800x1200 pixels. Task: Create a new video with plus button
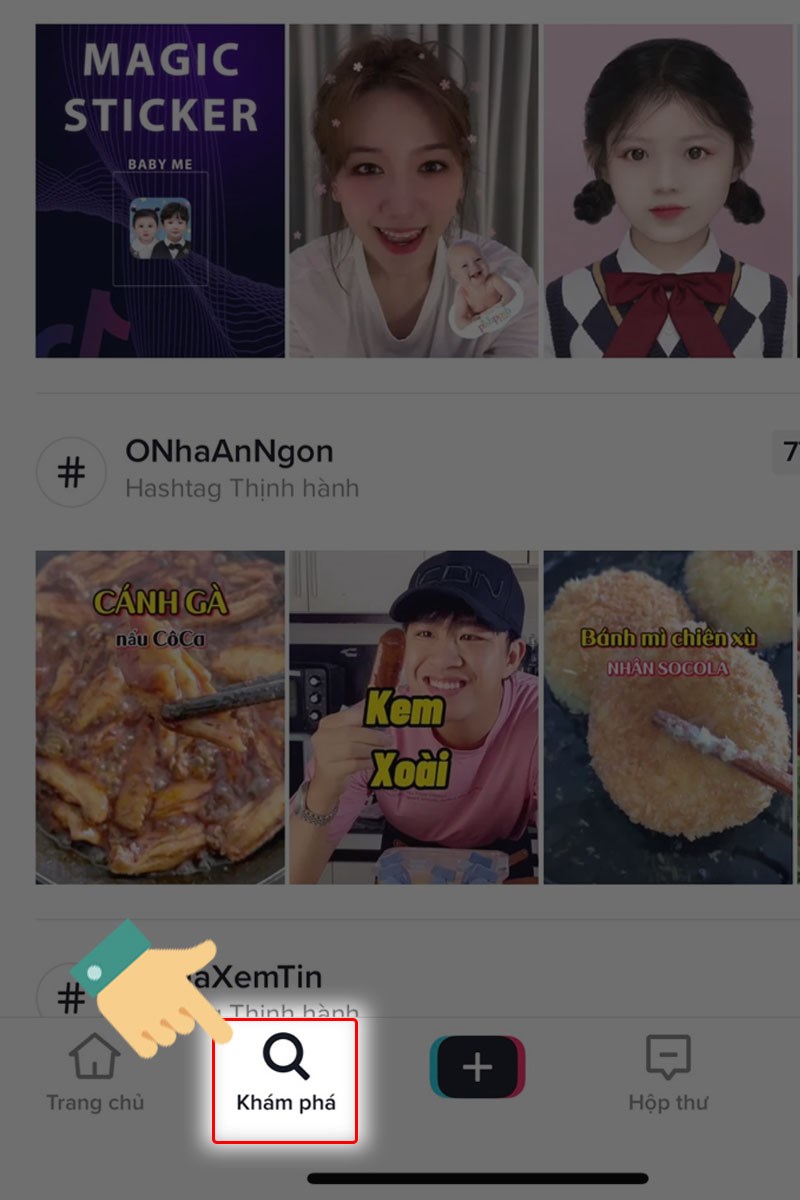click(x=477, y=1067)
